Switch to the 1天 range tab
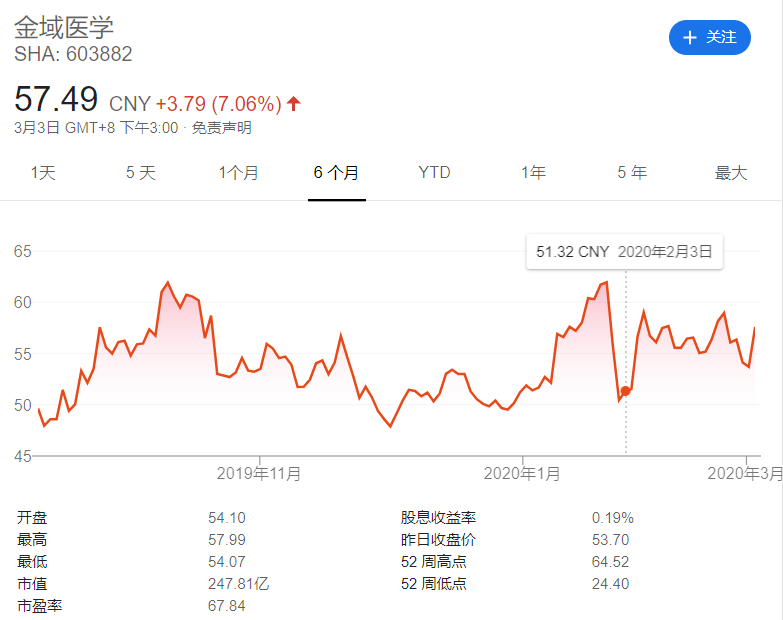 (43, 173)
